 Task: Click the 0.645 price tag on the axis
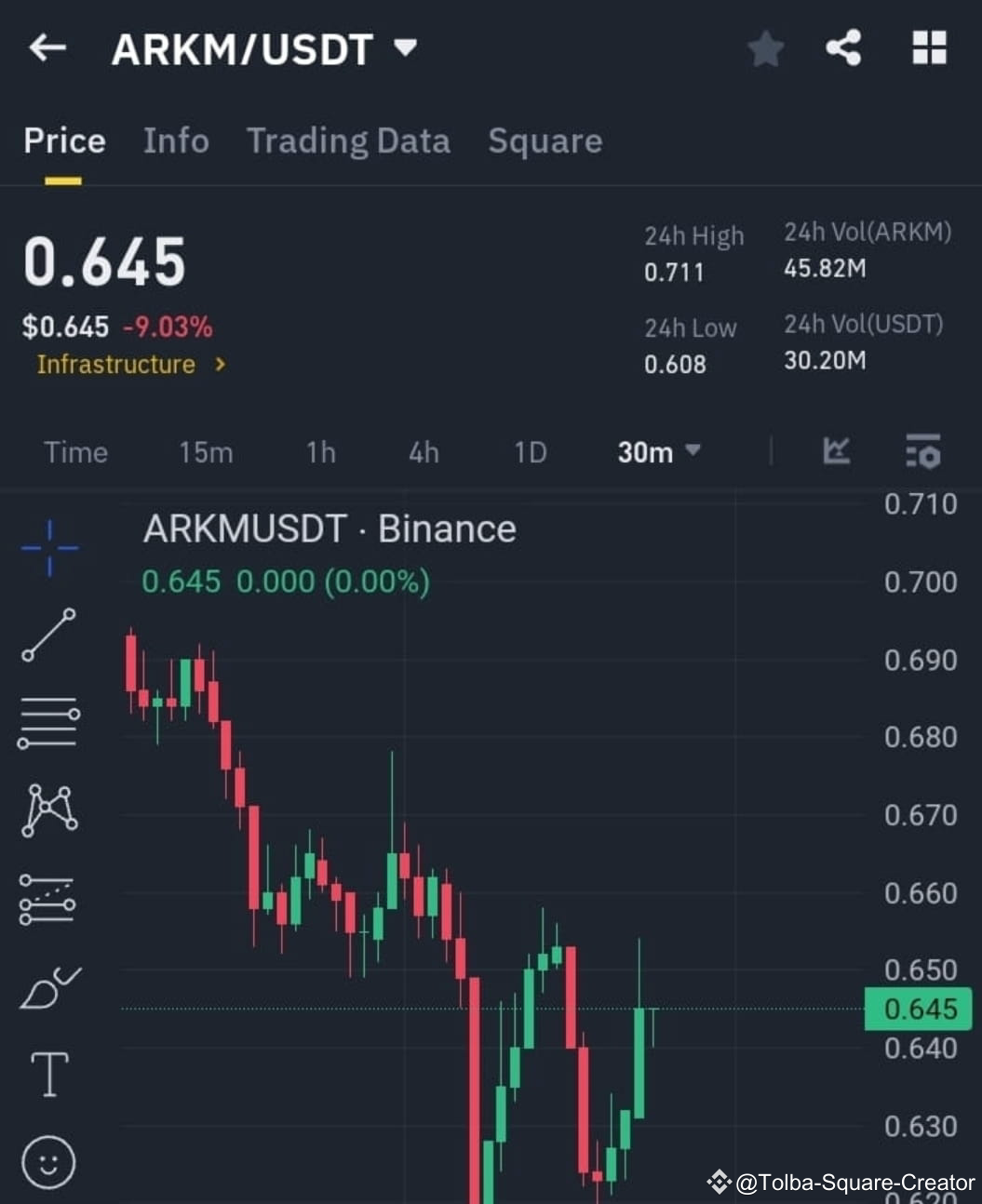tap(919, 1010)
